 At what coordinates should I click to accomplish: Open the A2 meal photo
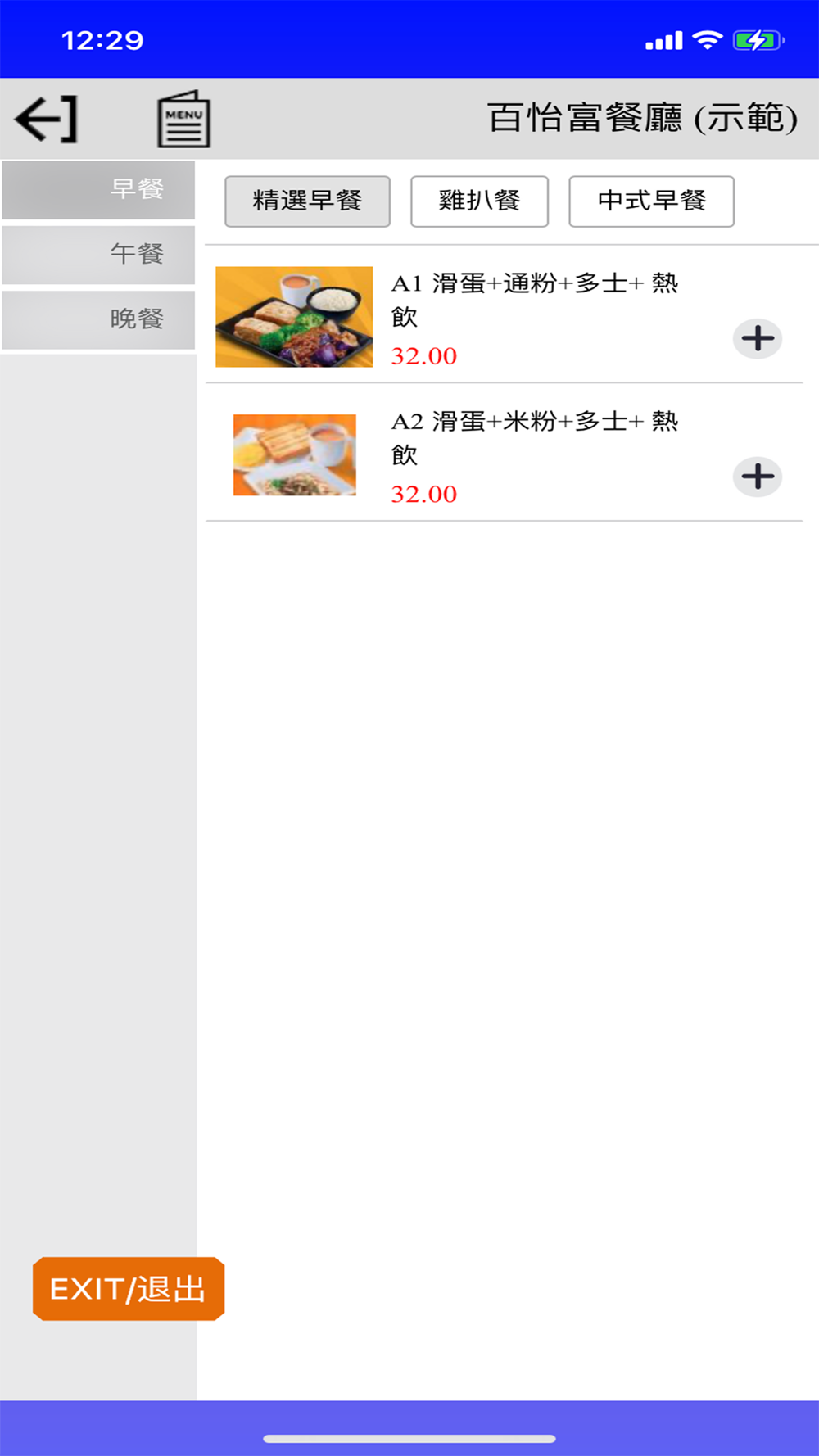click(x=295, y=454)
